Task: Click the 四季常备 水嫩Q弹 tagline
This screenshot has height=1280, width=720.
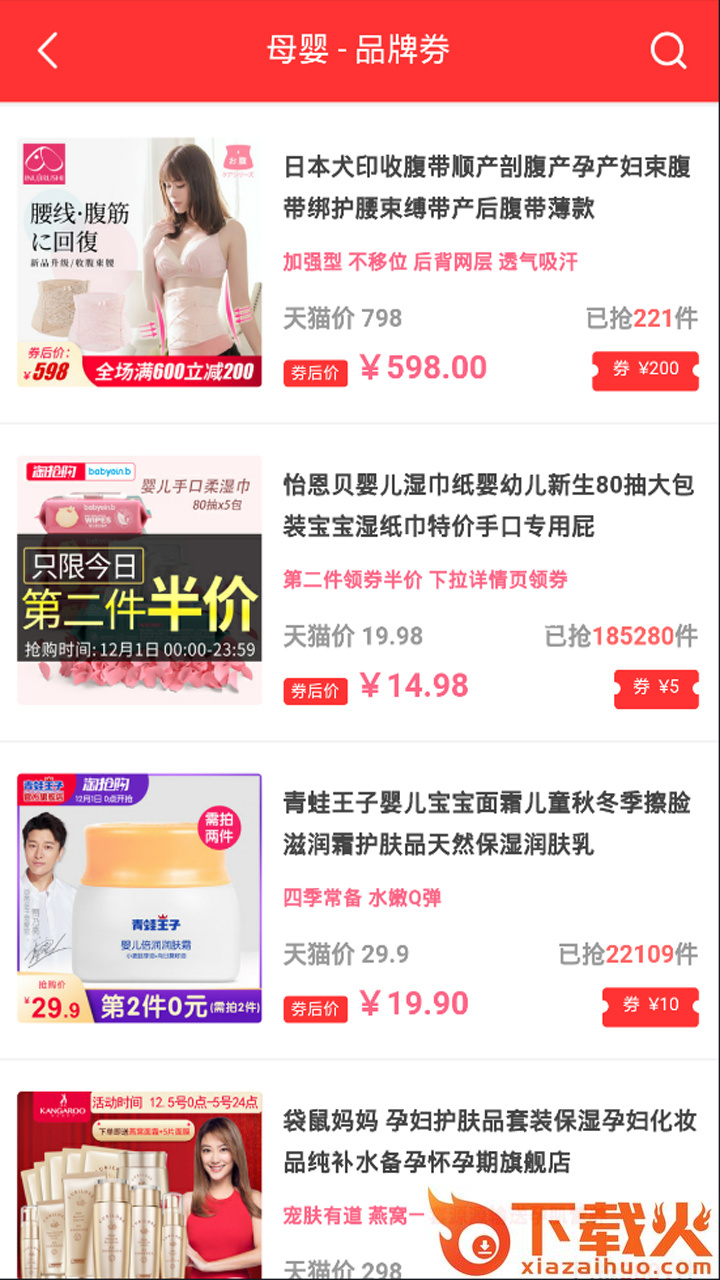Action: tap(364, 900)
